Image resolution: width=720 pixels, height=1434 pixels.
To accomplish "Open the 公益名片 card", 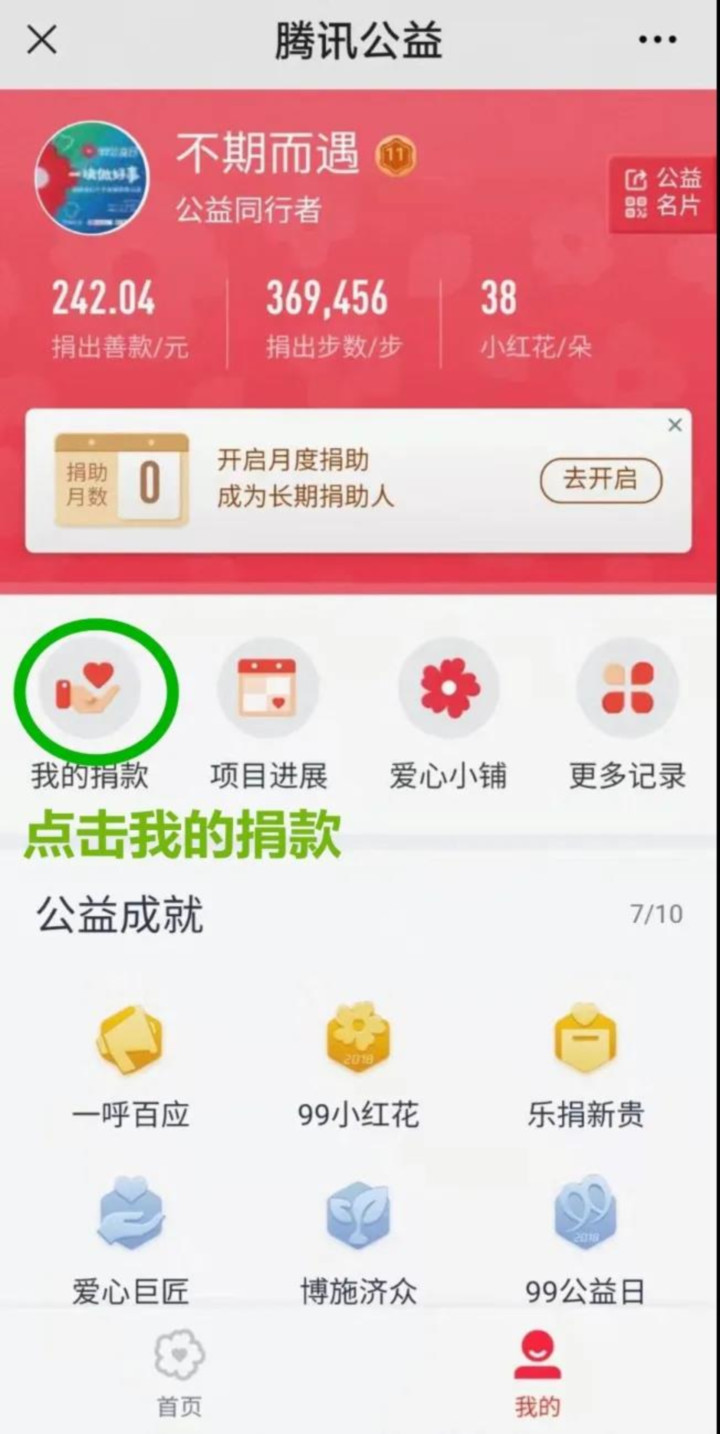I will pyautogui.click(x=663, y=194).
